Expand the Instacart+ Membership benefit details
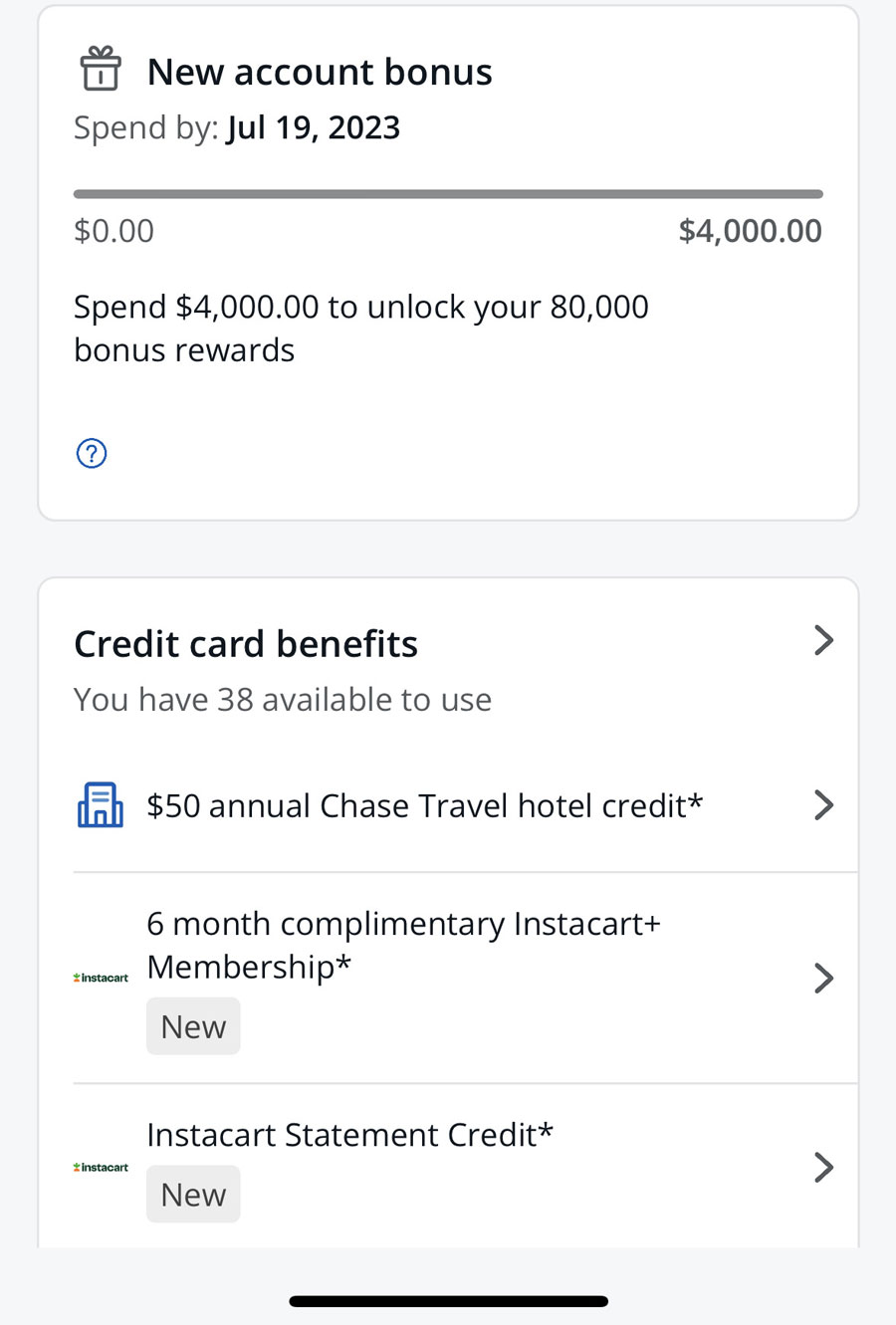The image size is (896, 1325). coord(823,978)
